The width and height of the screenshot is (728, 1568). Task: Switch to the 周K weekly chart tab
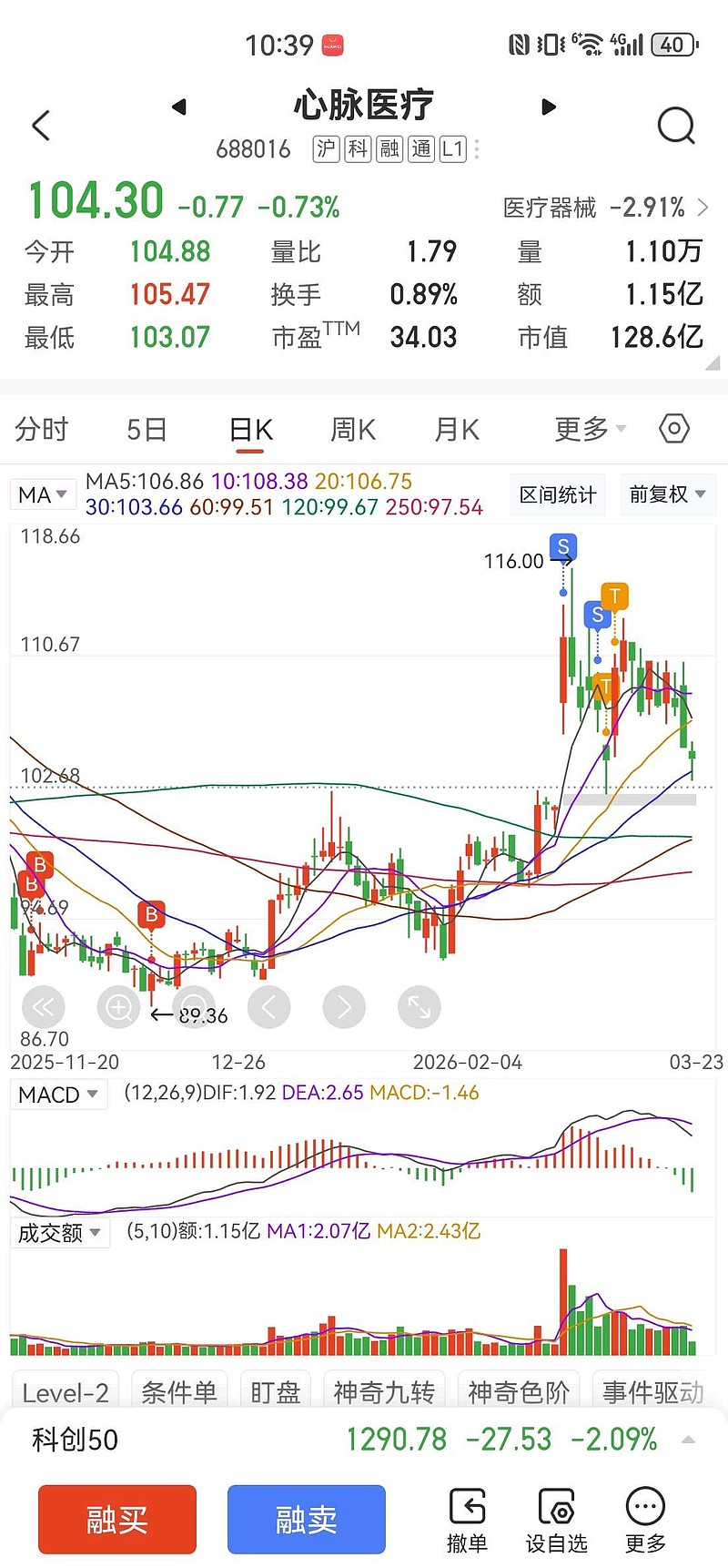[352, 428]
